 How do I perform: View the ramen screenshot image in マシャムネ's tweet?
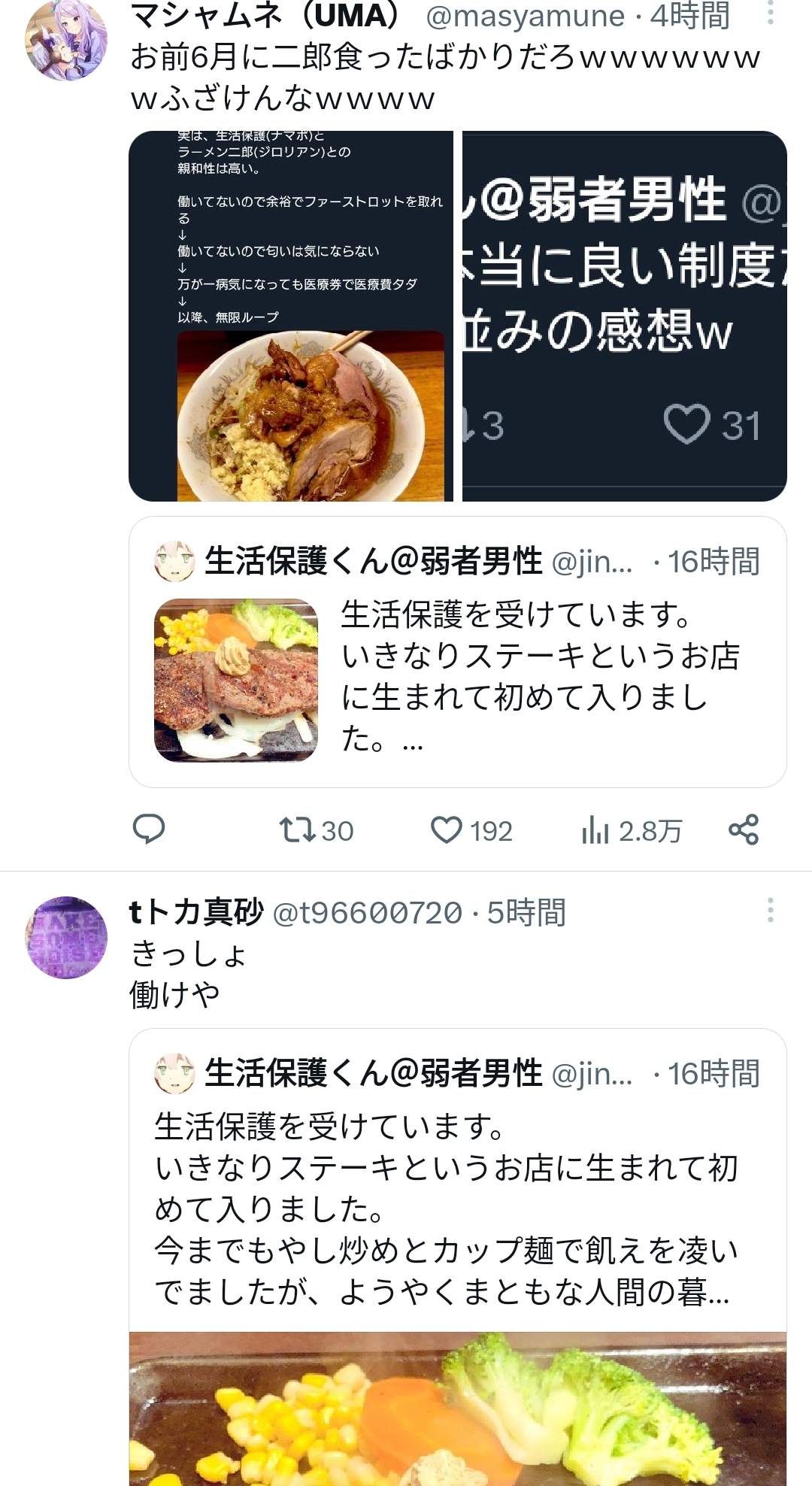click(x=291, y=316)
